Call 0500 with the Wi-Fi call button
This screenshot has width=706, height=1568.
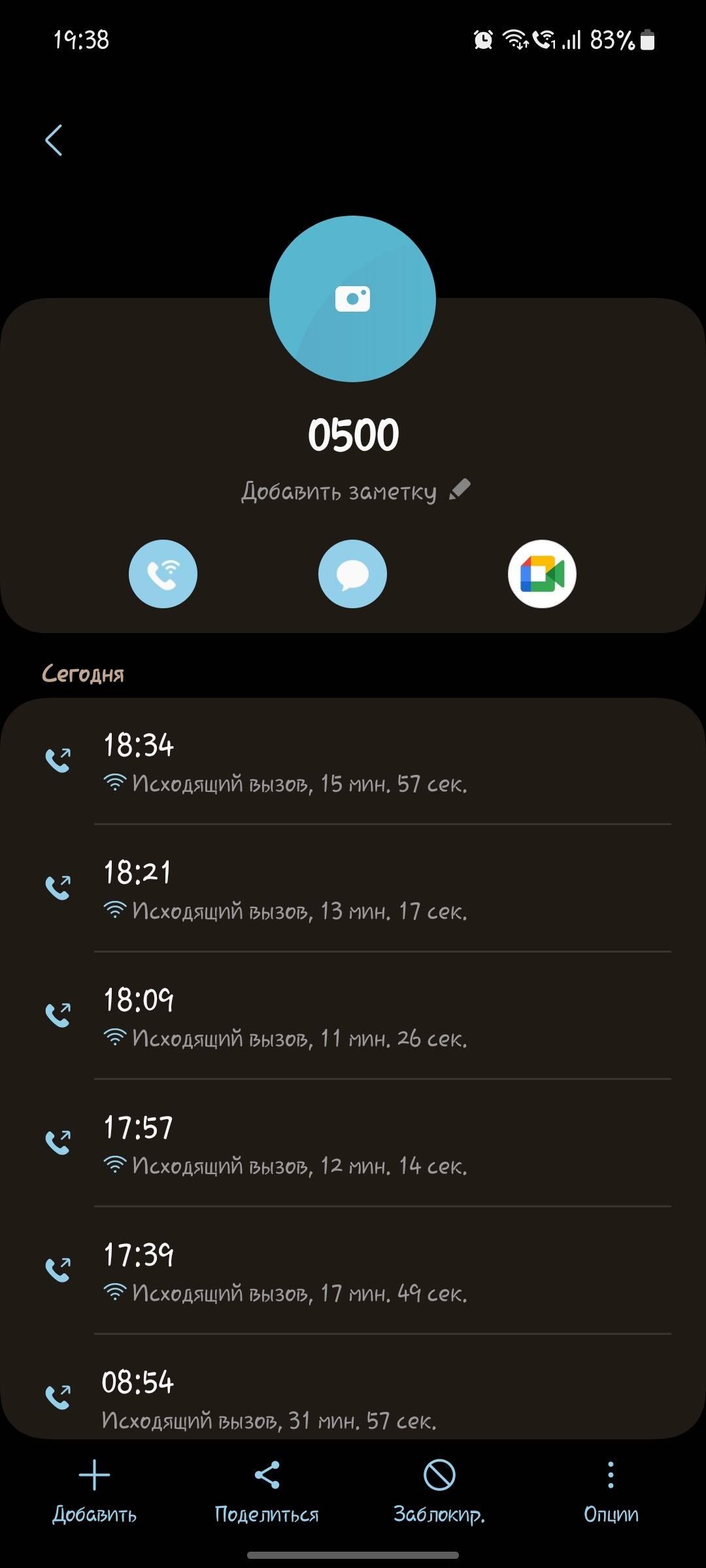[163, 574]
